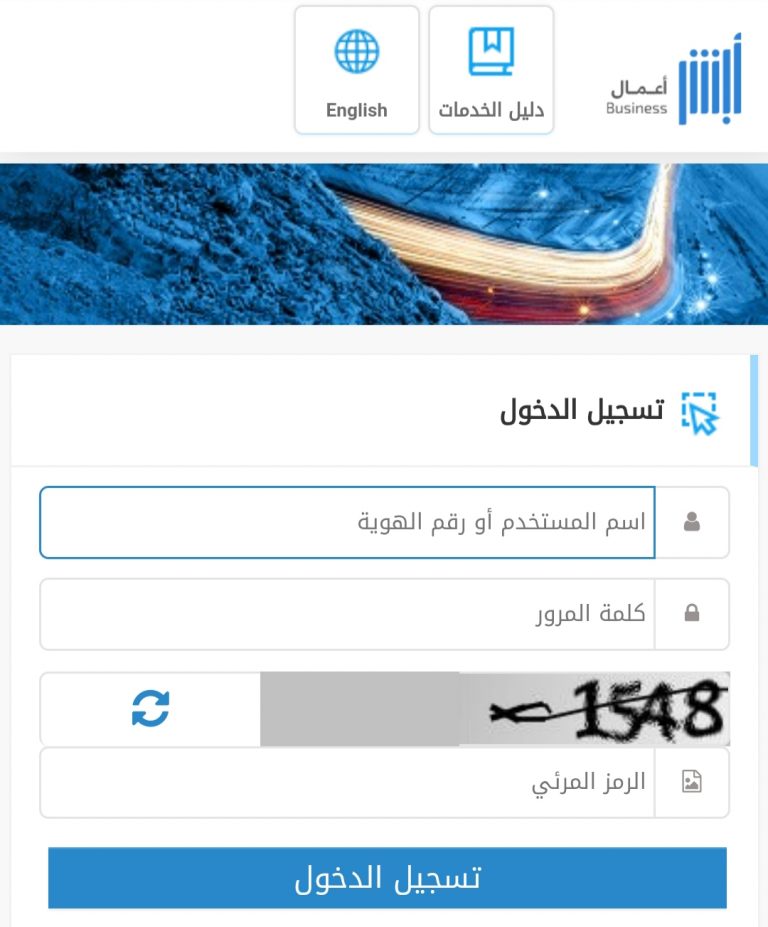This screenshot has width=768, height=927.
Task: Refresh the captcha image
Action: 150,709
